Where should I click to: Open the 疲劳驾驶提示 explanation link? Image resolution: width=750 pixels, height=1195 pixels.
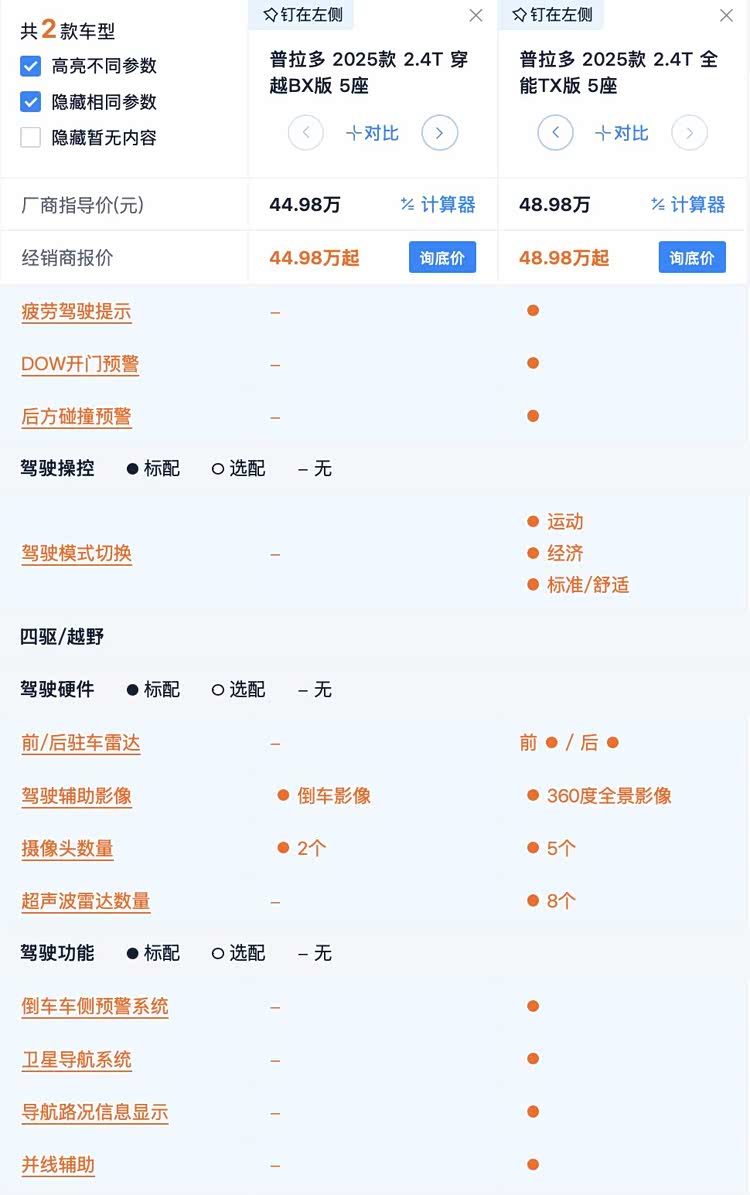(x=76, y=312)
